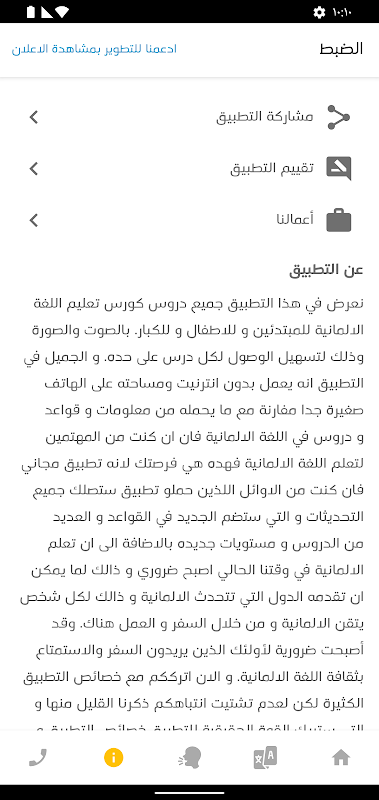379x800 pixels.
Task: Switch to the translation tab
Action: 265,757
